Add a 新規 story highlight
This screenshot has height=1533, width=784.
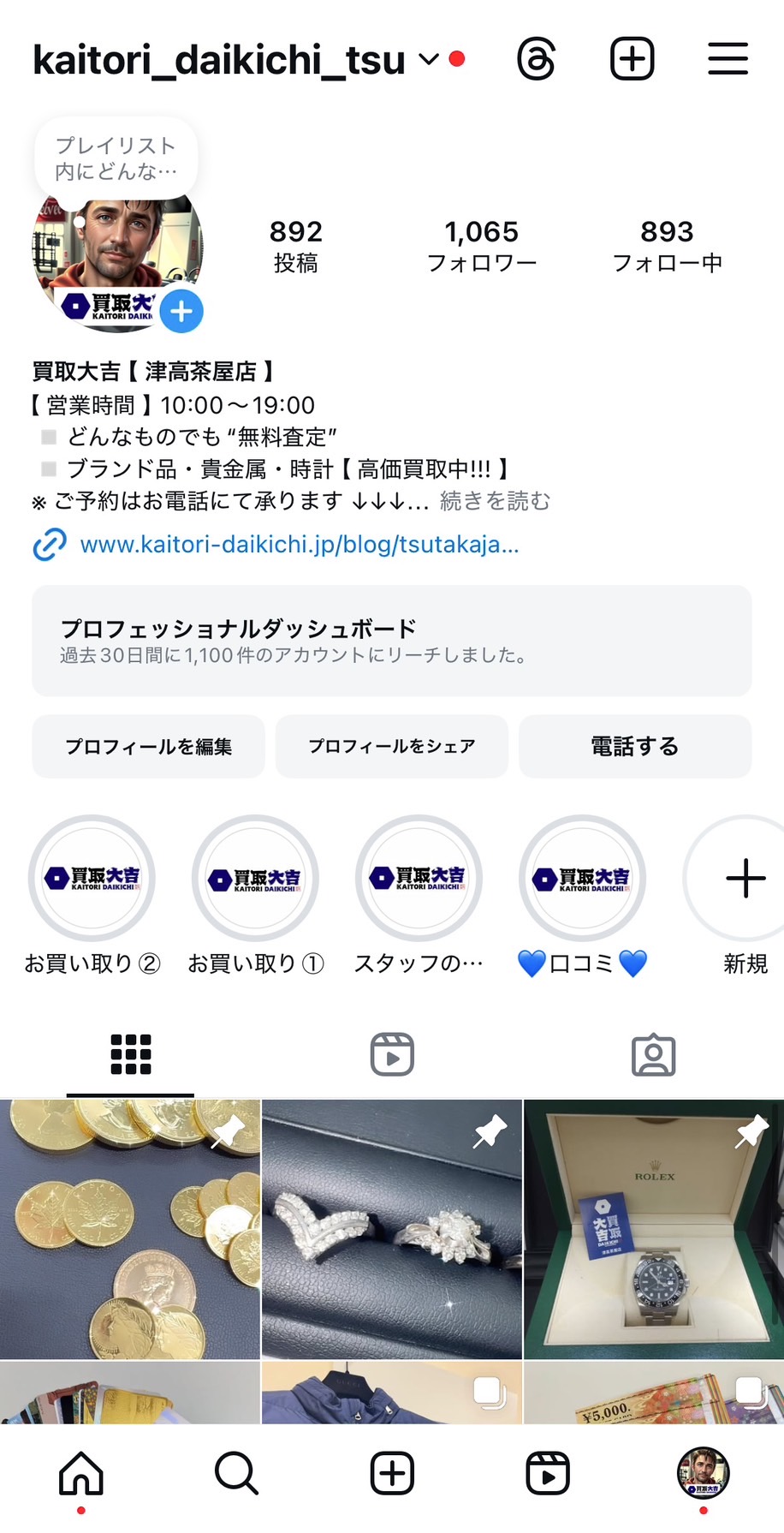pyautogui.click(x=745, y=879)
